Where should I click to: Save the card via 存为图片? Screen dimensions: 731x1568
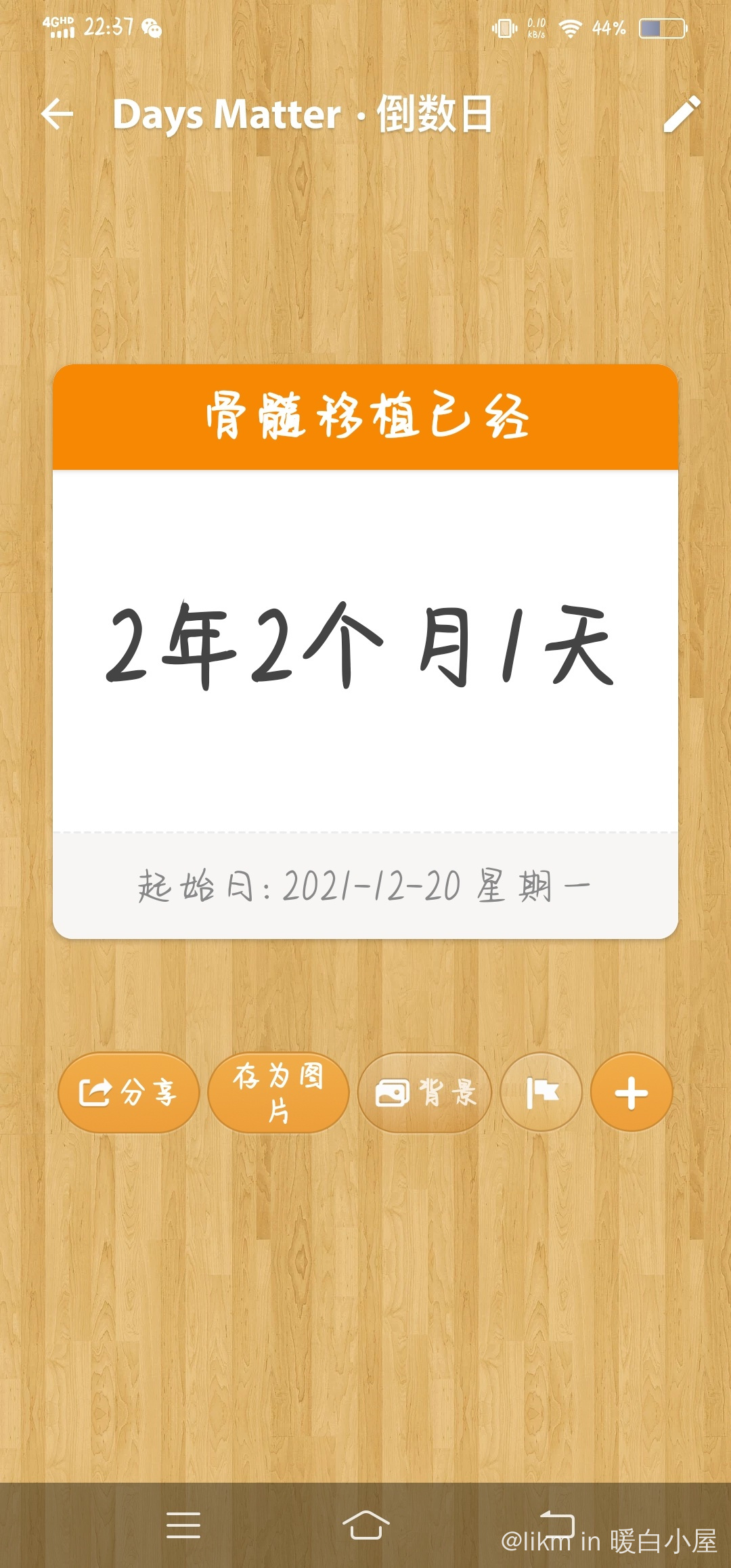tap(278, 1092)
